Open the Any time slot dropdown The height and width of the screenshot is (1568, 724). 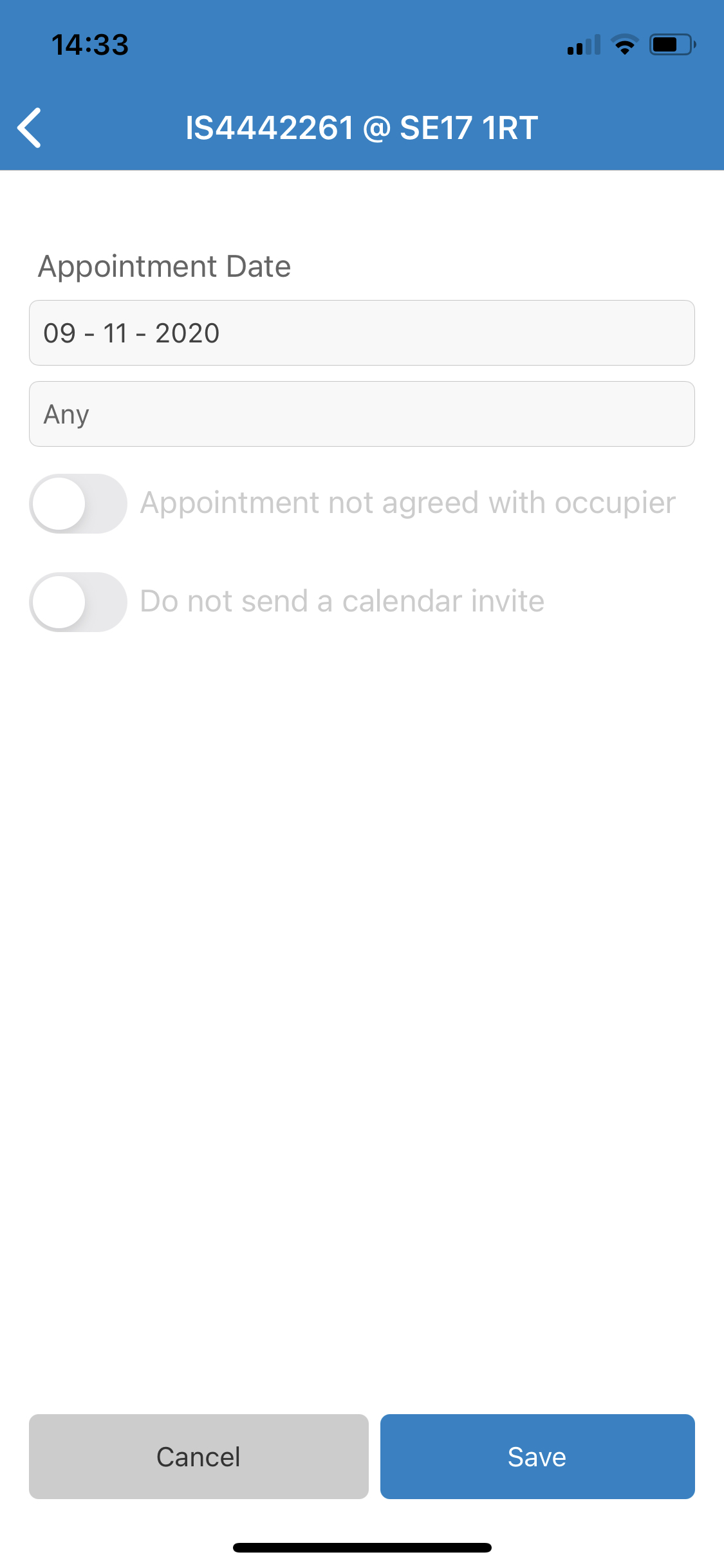(362, 414)
